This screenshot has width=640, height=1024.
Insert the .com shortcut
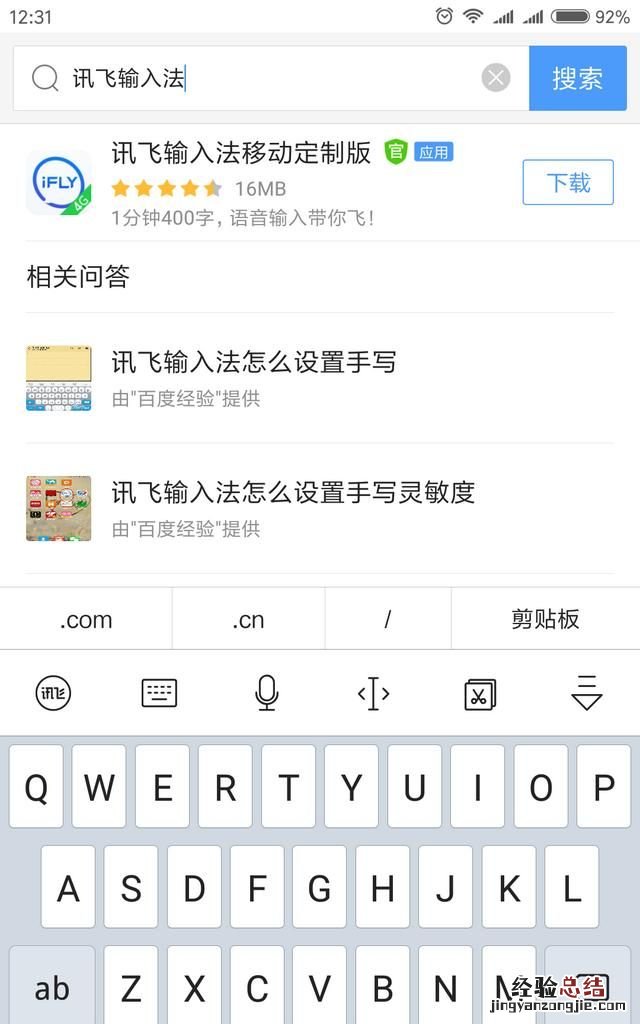pos(86,619)
